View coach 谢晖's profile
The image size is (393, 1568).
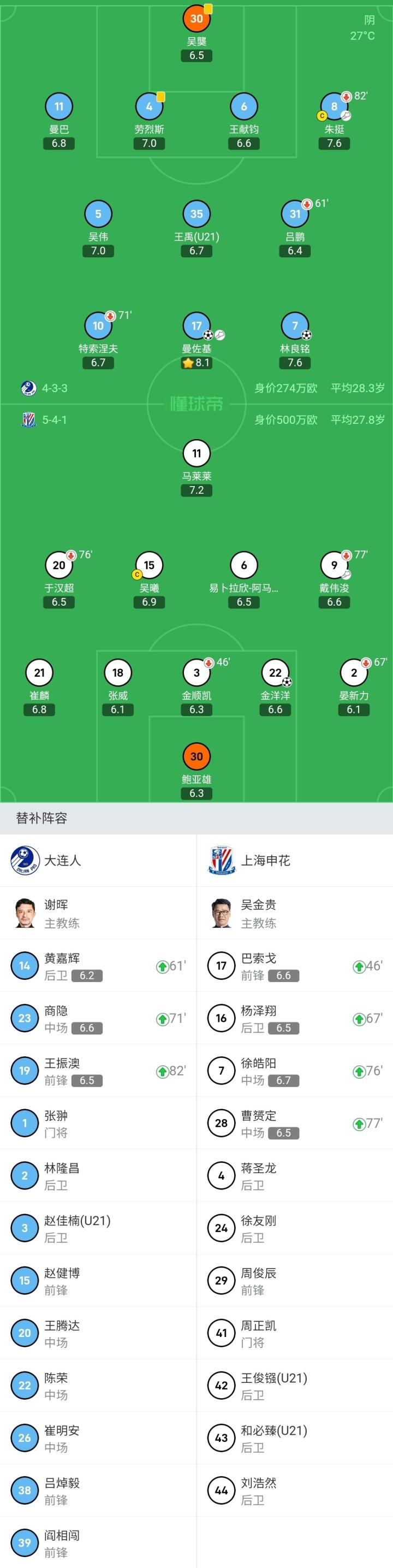coord(98,913)
